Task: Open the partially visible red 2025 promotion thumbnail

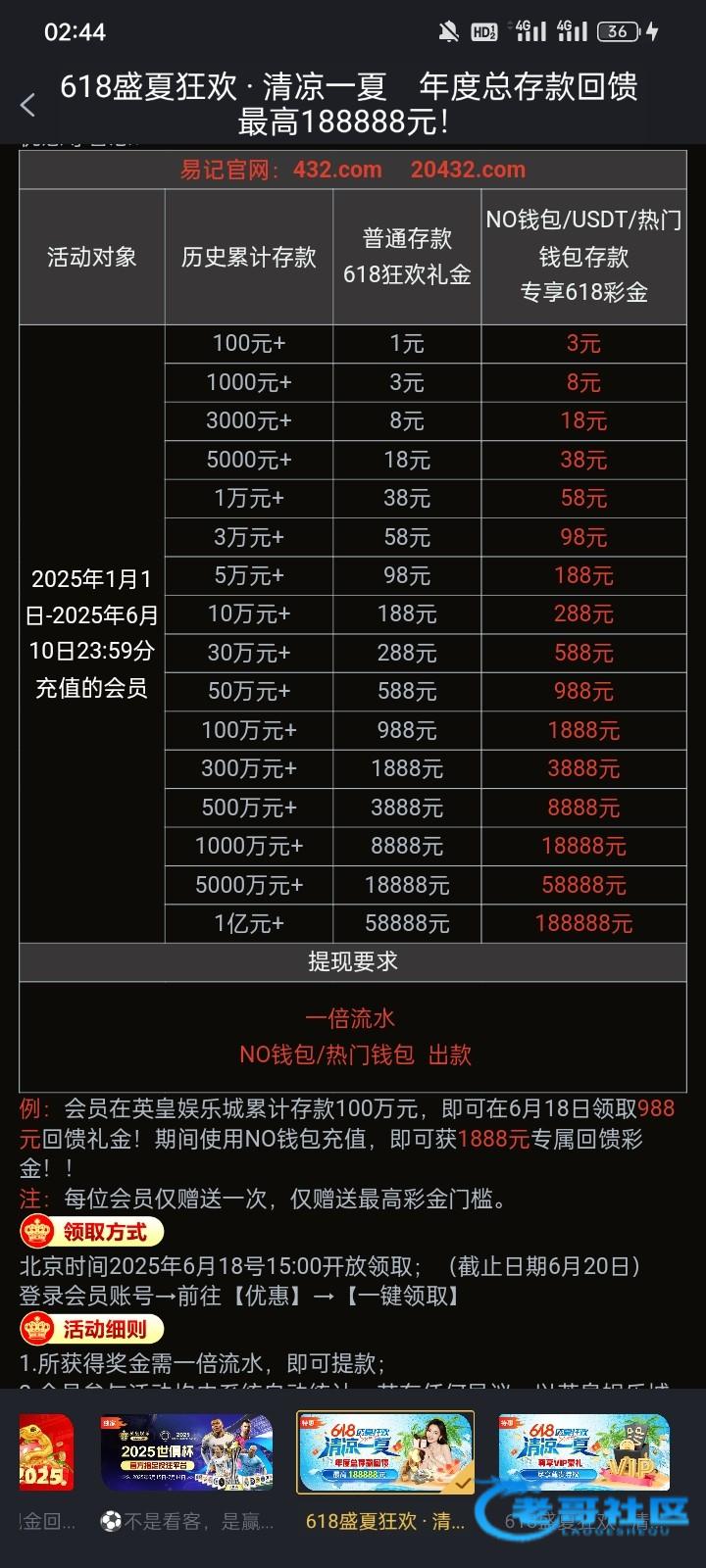Action: 46,1452
